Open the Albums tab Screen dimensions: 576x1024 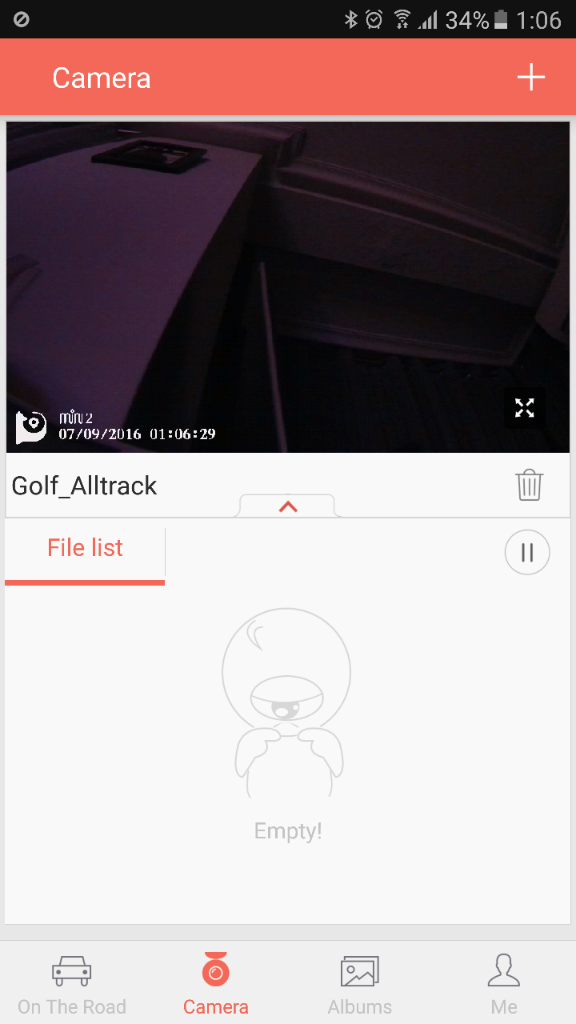pyautogui.click(x=360, y=984)
